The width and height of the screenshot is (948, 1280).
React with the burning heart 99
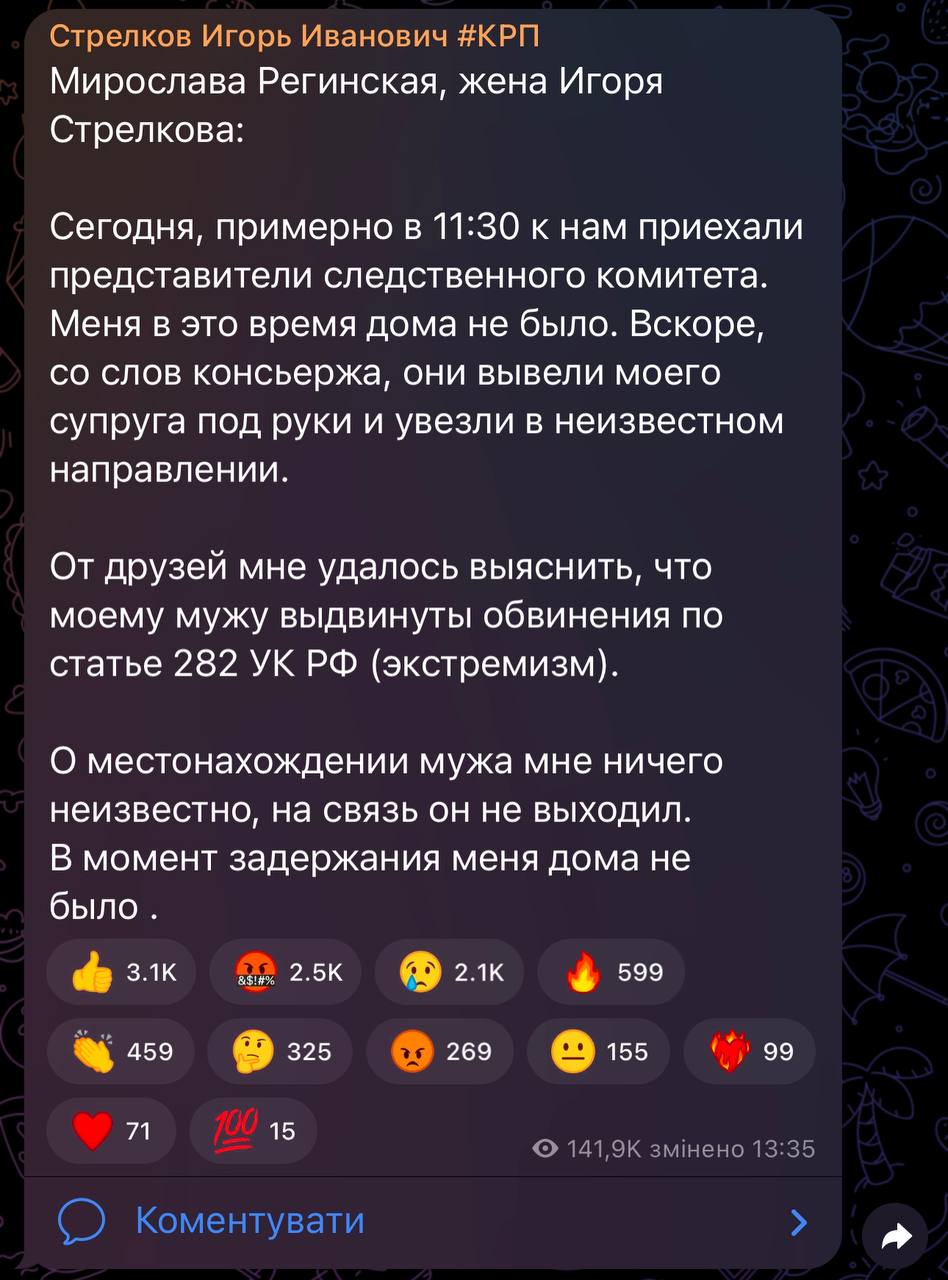point(749,1051)
